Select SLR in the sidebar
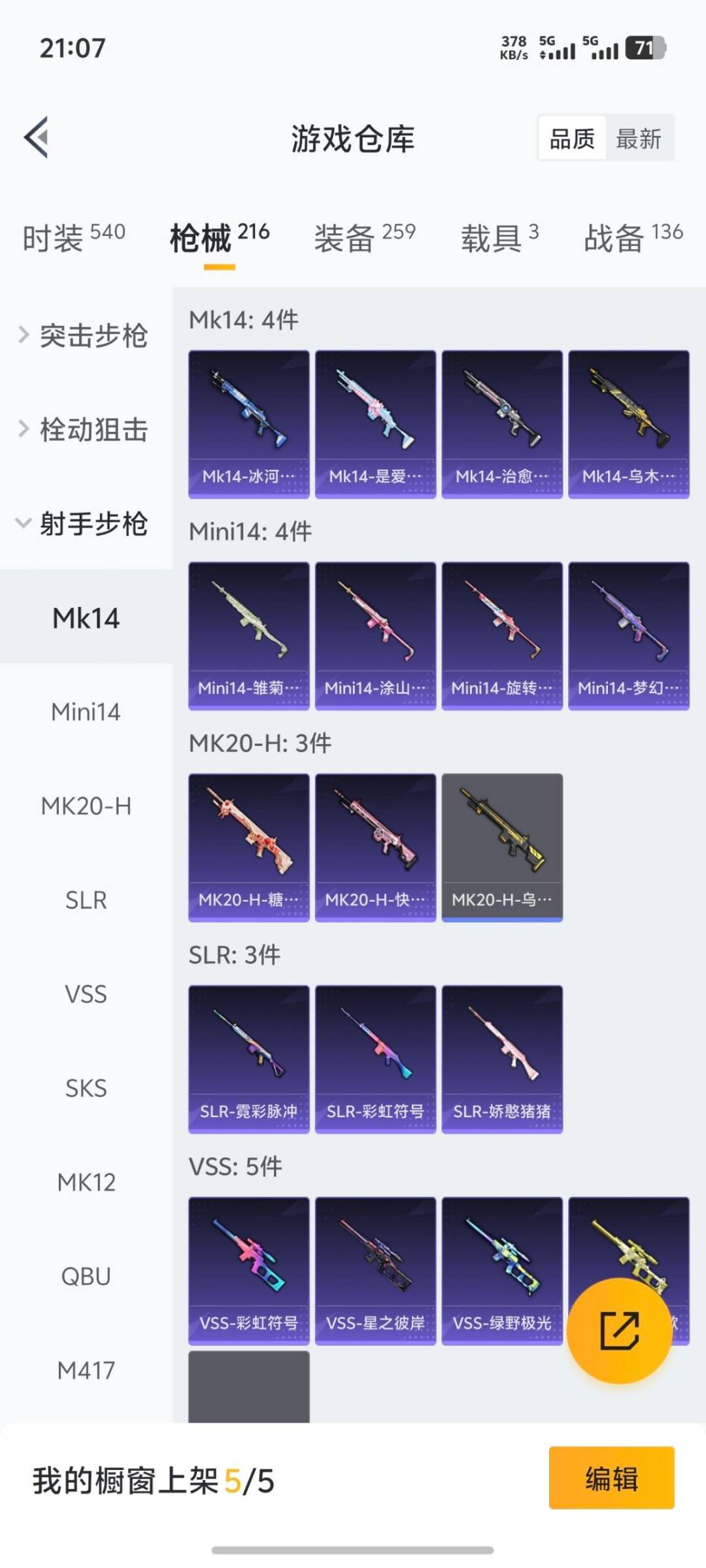 [86, 900]
